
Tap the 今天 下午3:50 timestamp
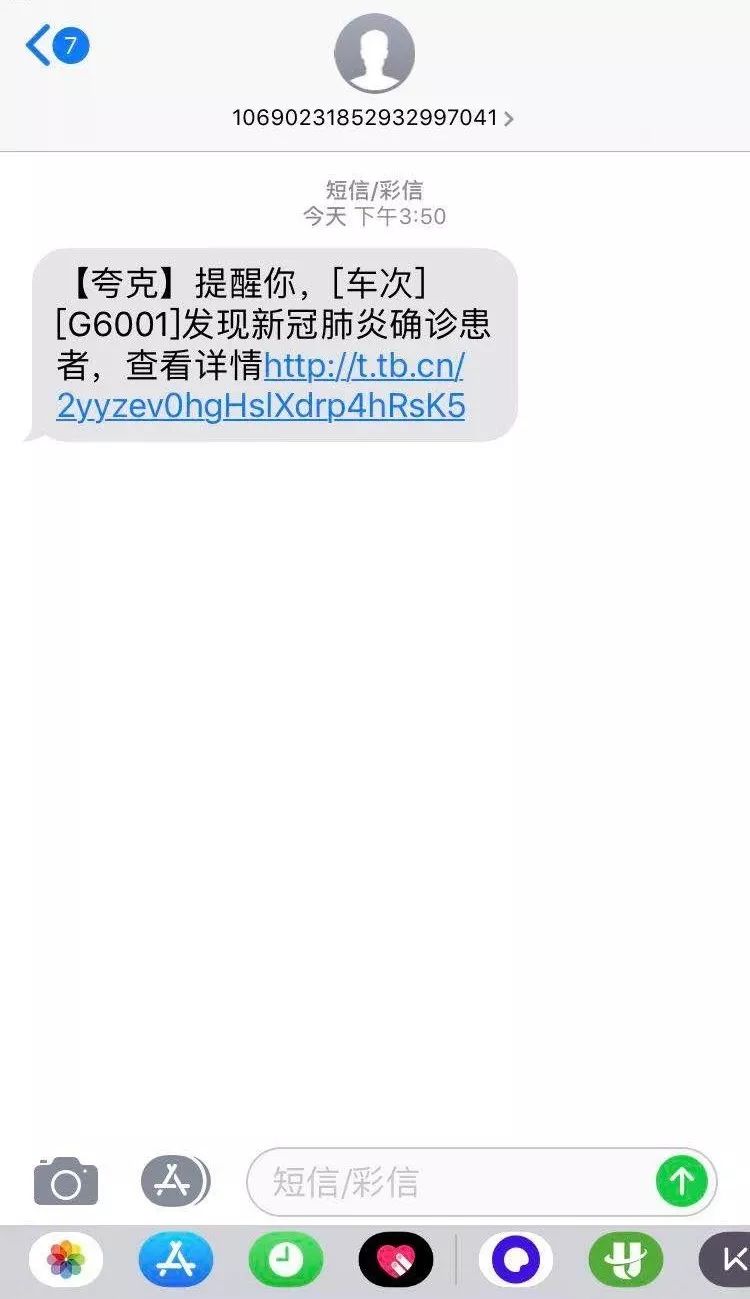pyautogui.click(x=374, y=216)
